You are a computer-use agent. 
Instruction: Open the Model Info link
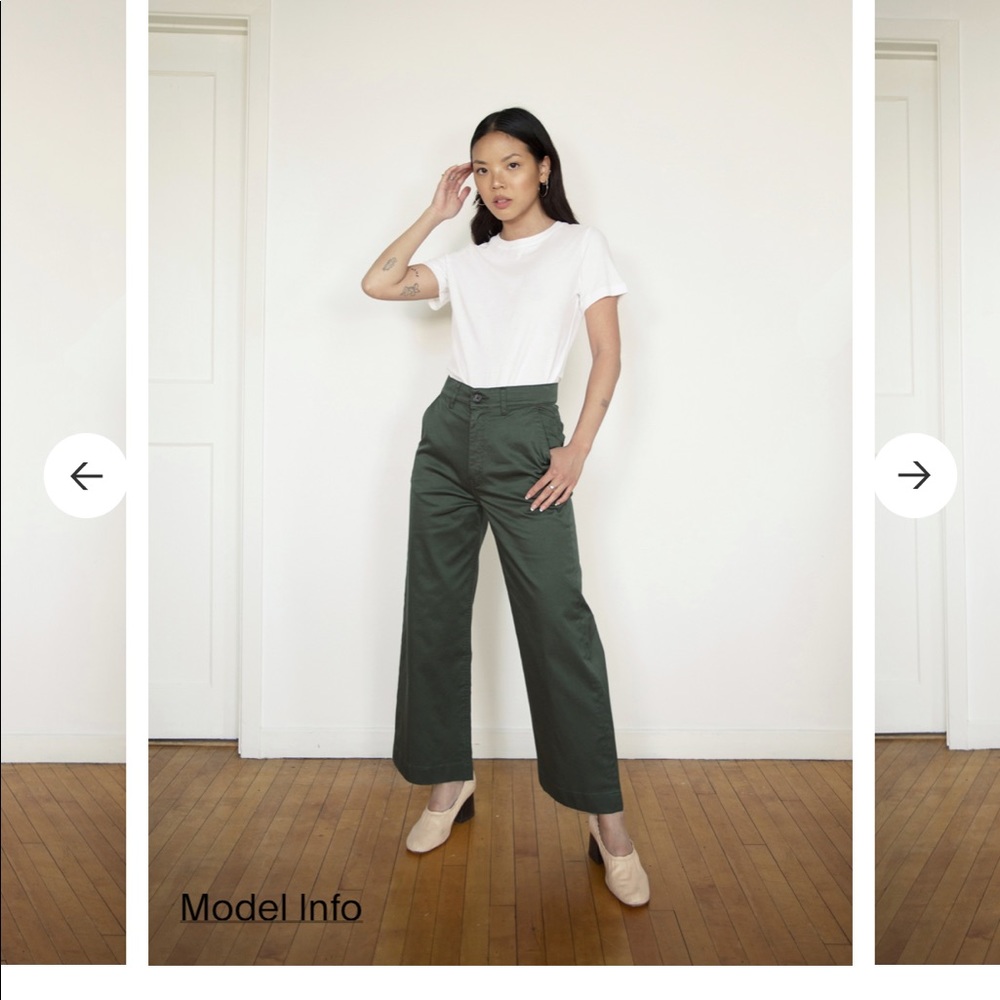point(271,908)
